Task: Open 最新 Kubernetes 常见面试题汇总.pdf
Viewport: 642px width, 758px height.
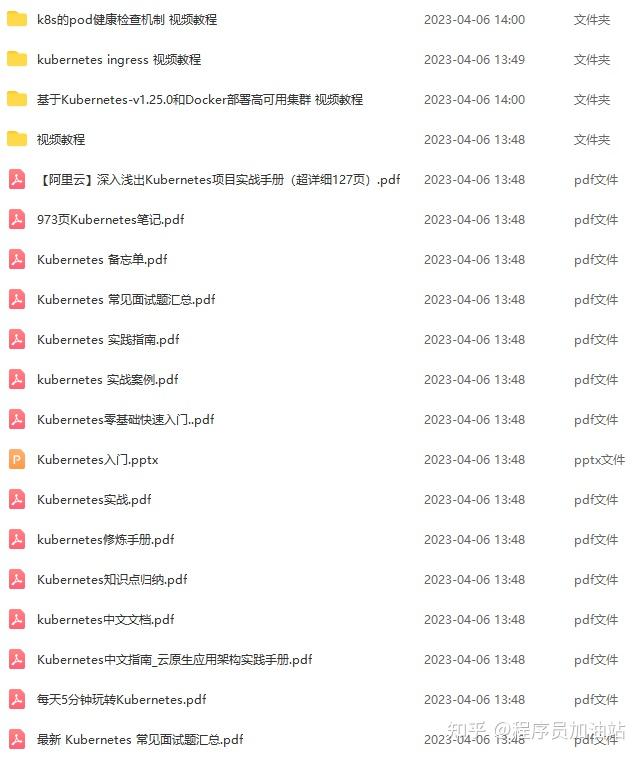Action: pyautogui.click(x=140, y=740)
